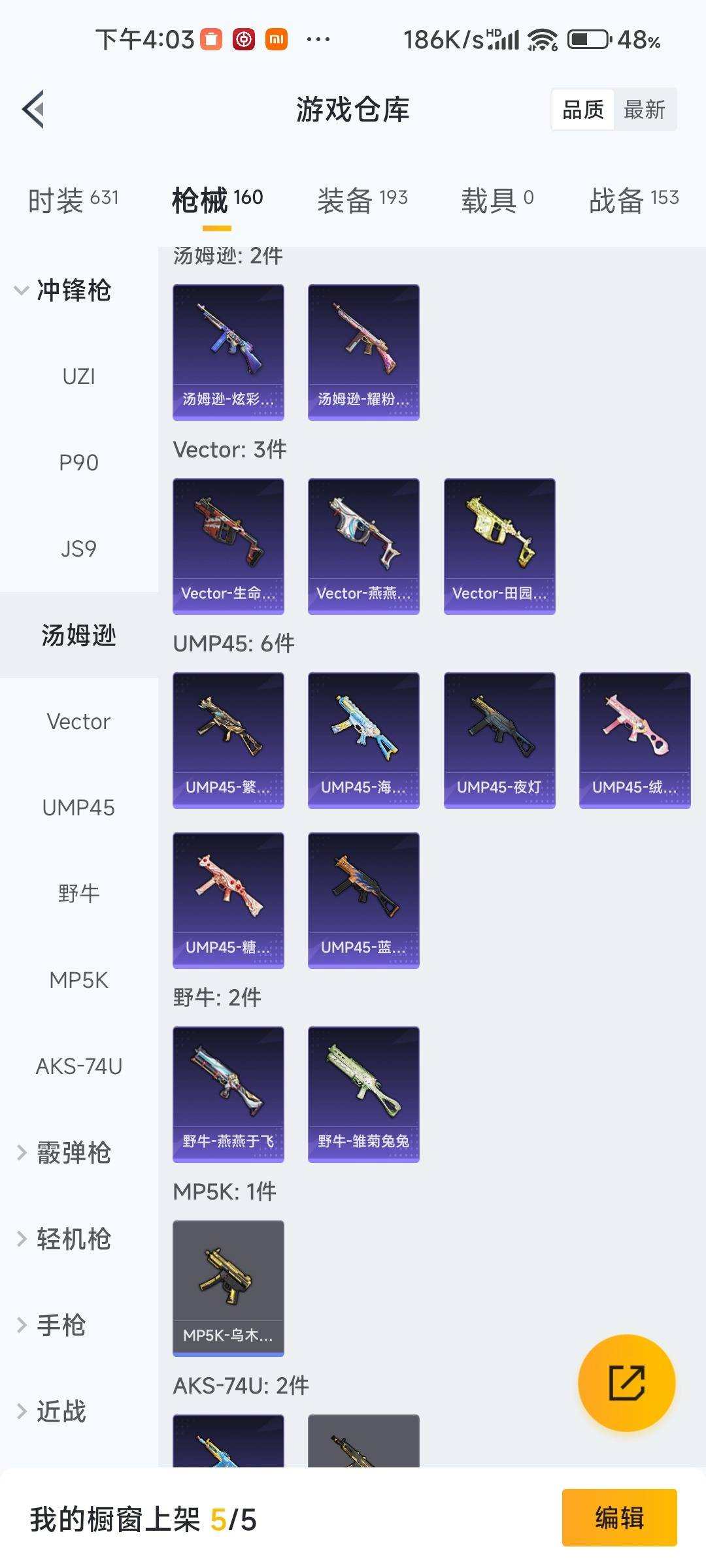
Task: Tap the Wi-Fi icon in the status bar
Action: point(543,41)
